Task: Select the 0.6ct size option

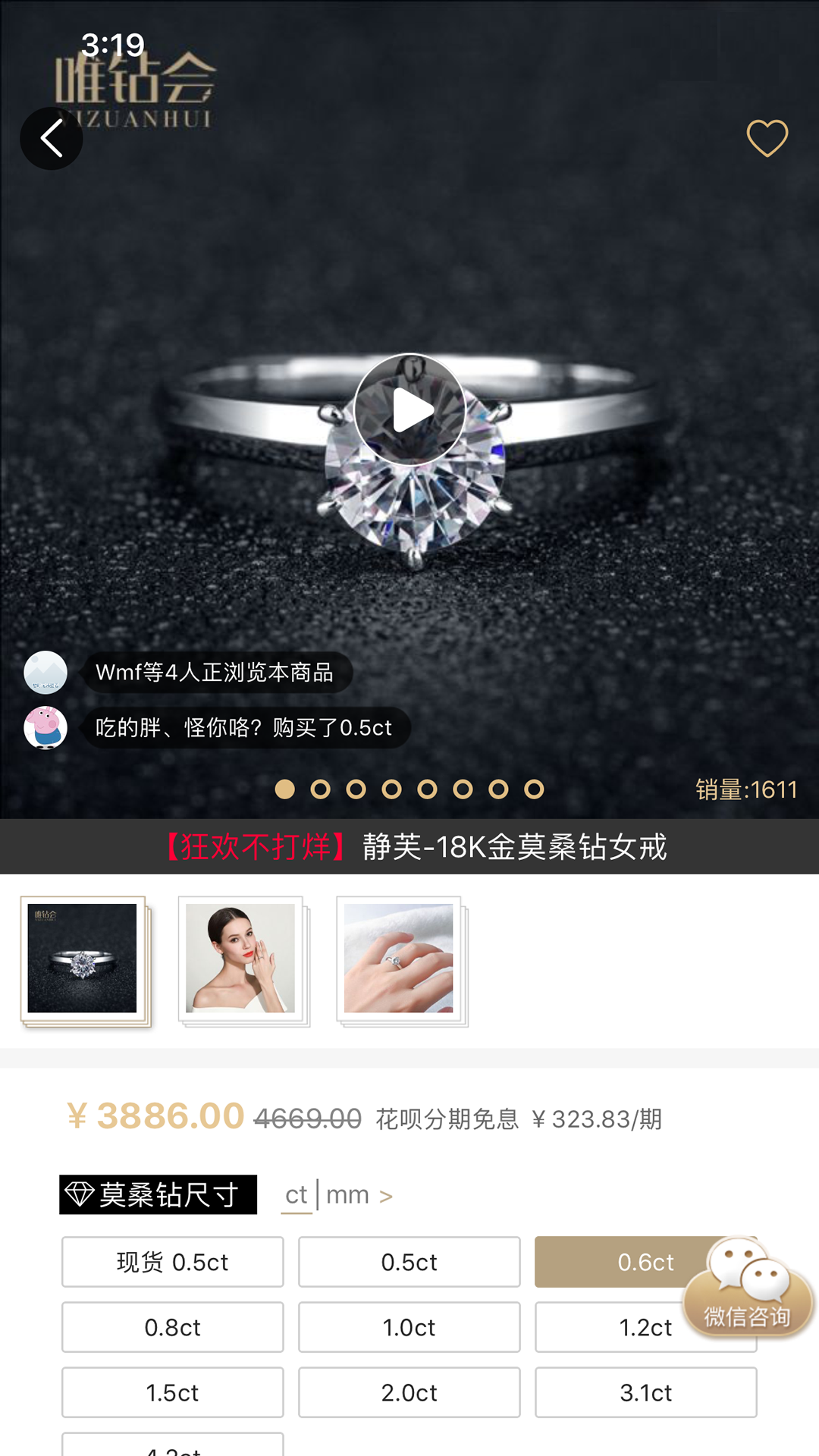Action: point(645,1262)
